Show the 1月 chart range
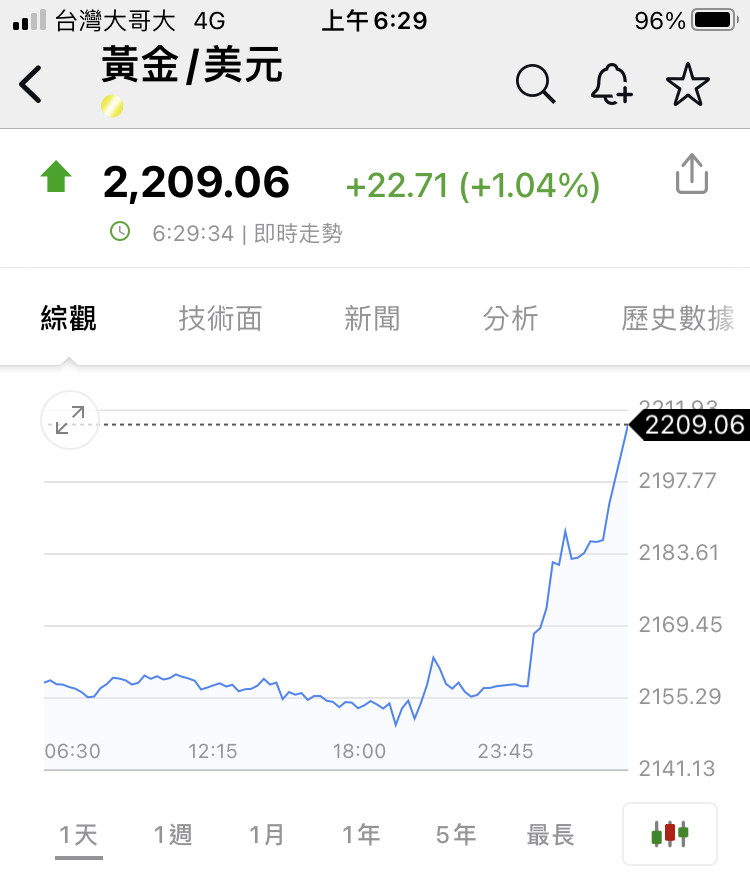This screenshot has height=891, width=750. tap(267, 834)
